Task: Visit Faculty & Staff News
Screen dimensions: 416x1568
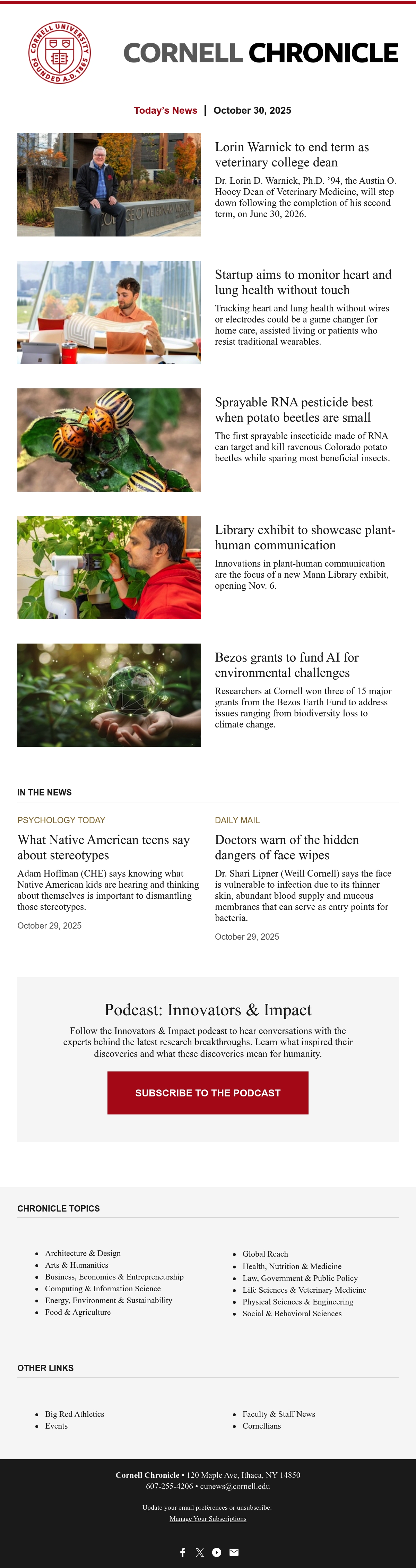Action: (279, 1414)
